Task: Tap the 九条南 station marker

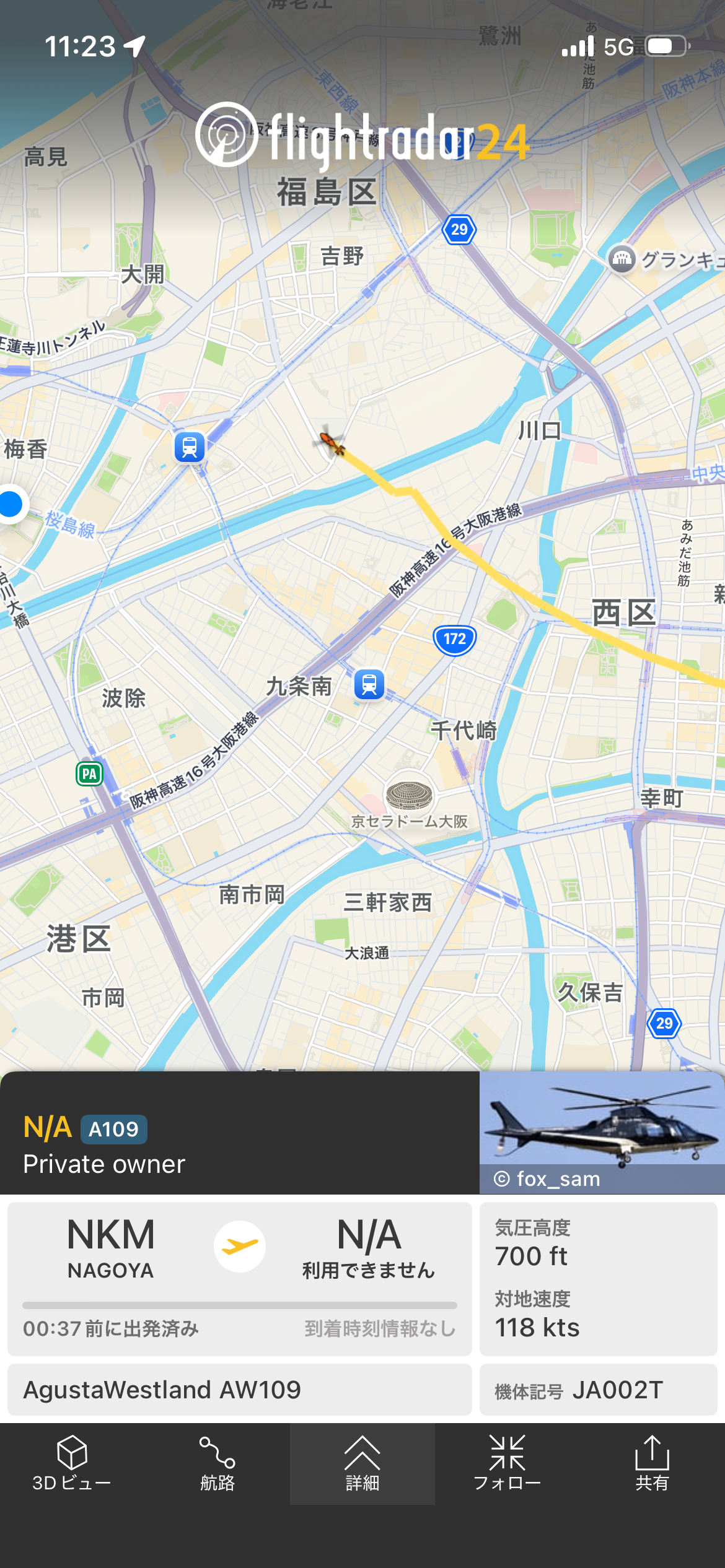Action: pos(369,684)
